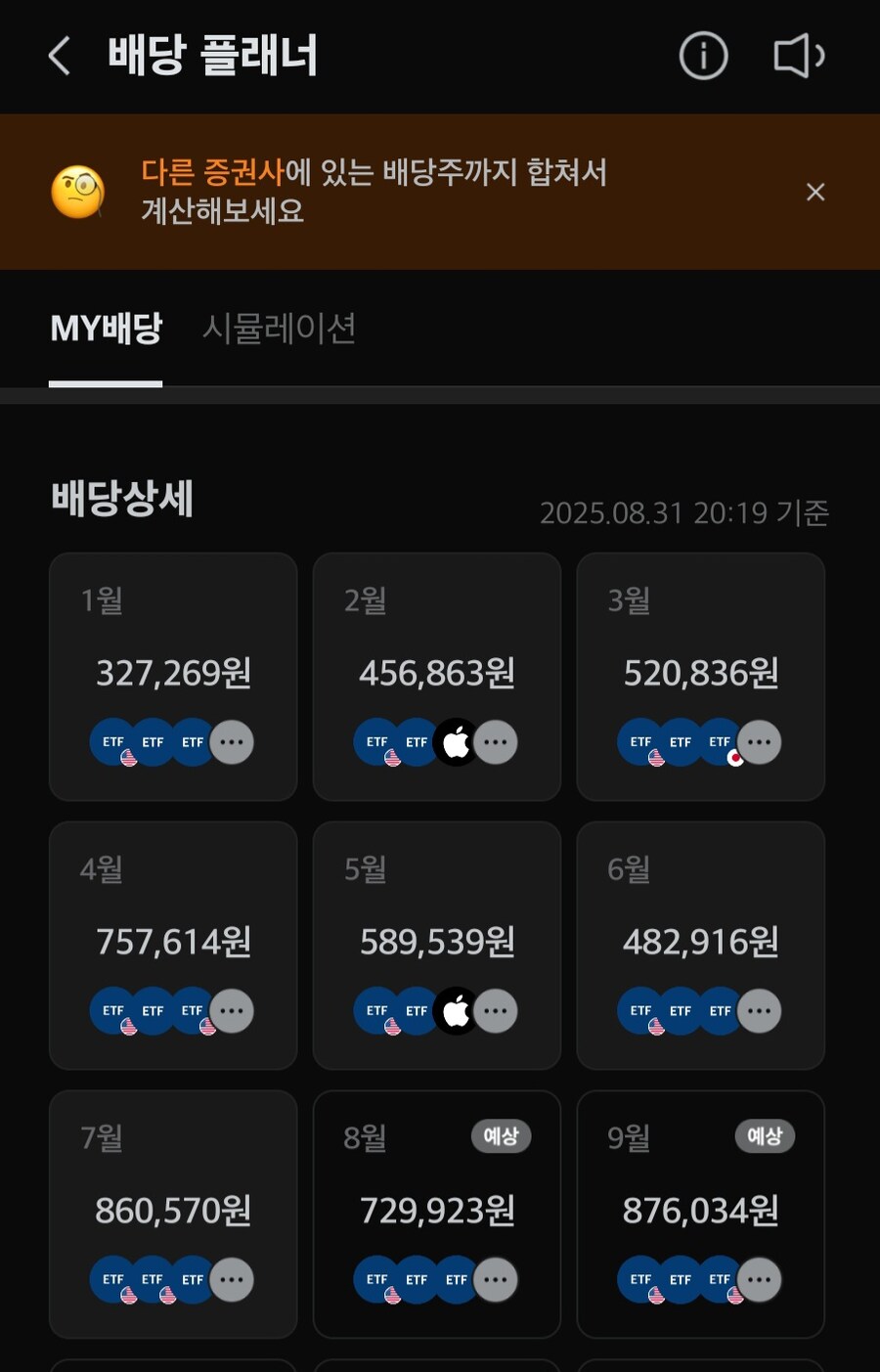
Task: Tap the 예상 badge on the 9월 card
Action: [x=765, y=1136]
